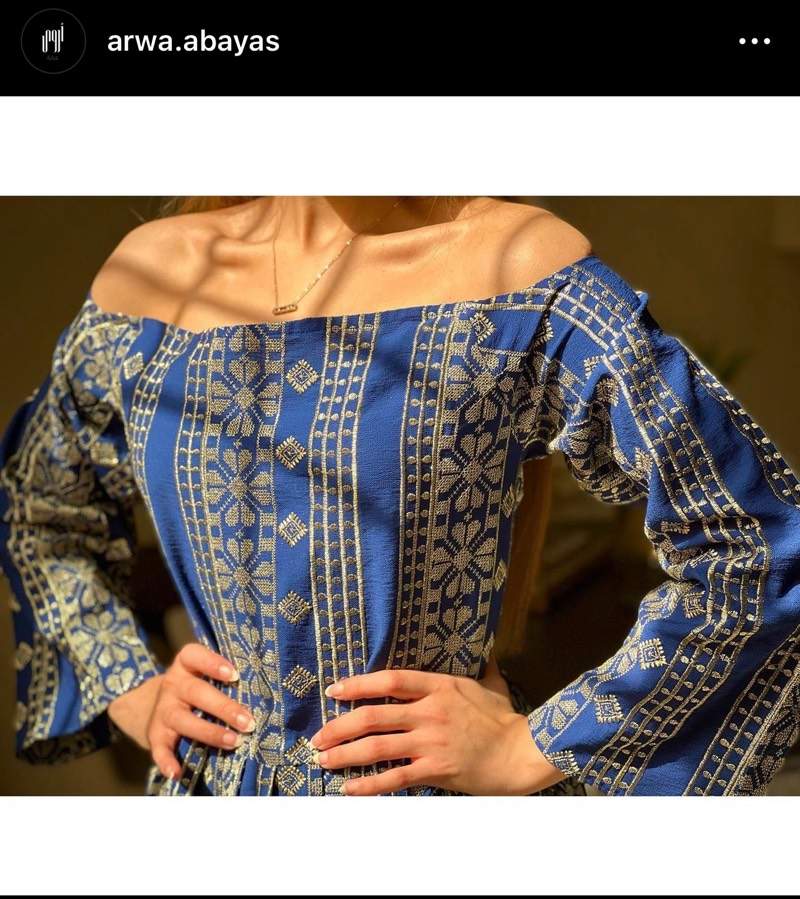Open the post's three-dot options menu

pos(754,41)
